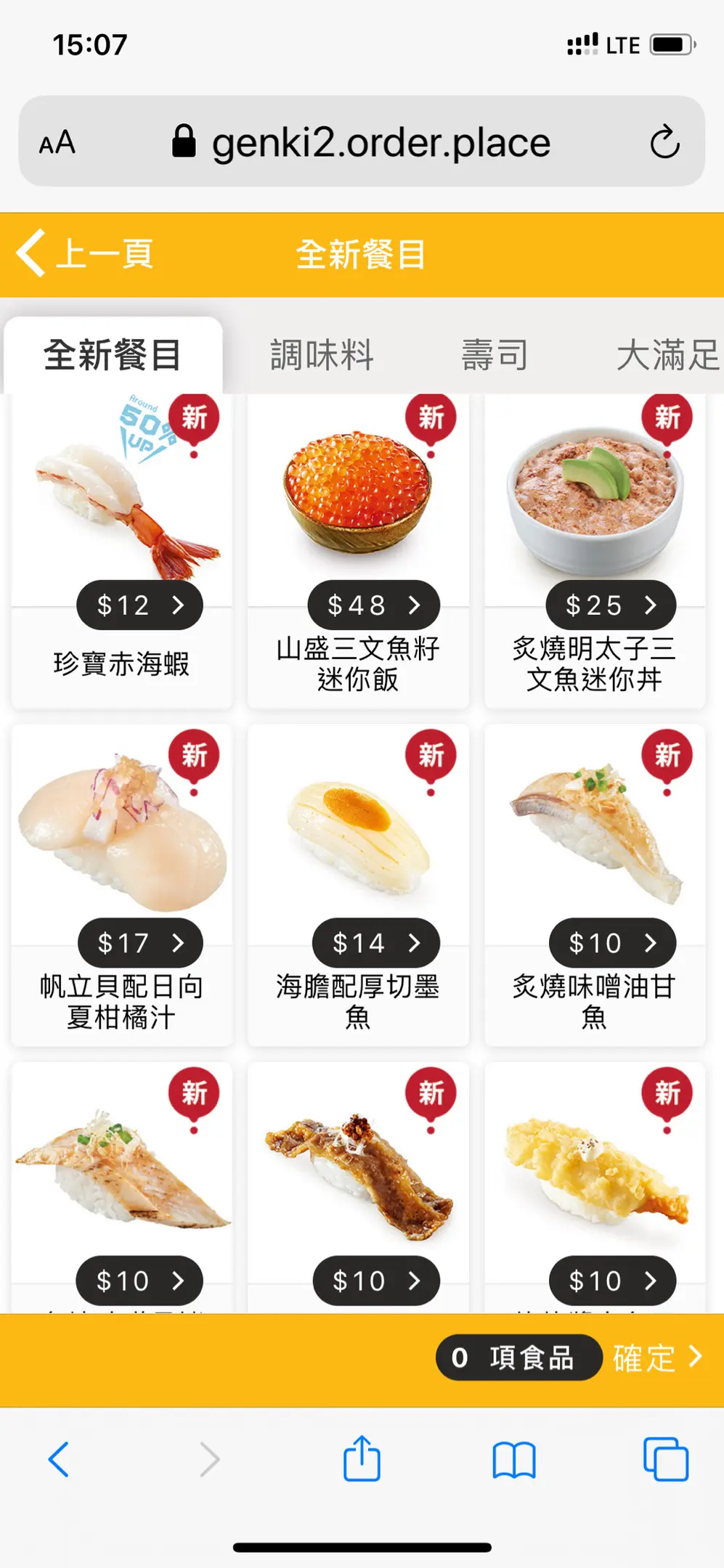Image resolution: width=724 pixels, height=1568 pixels.
Task: Confirm the order with 確定
Action: point(656,1357)
